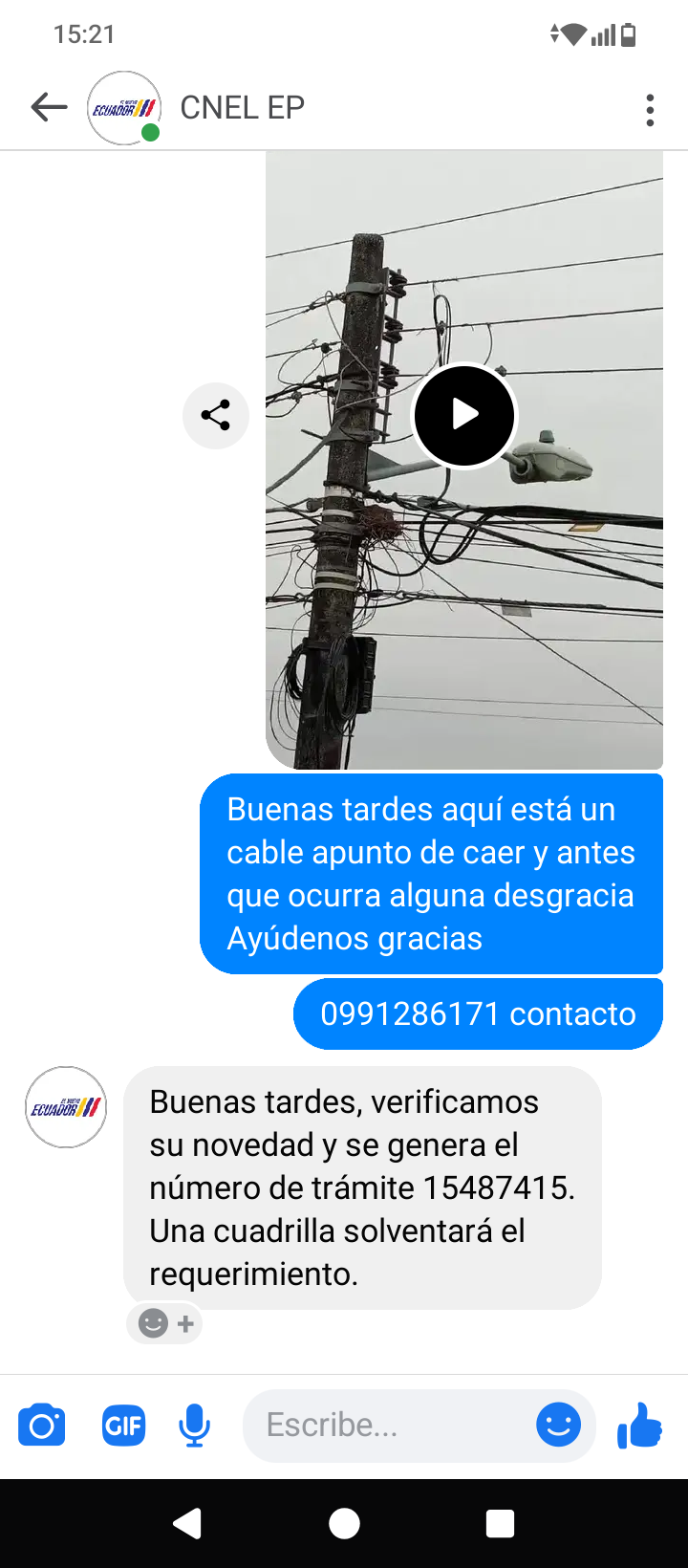
Task: Open the three-dot overflow menu
Action: pos(650,110)
